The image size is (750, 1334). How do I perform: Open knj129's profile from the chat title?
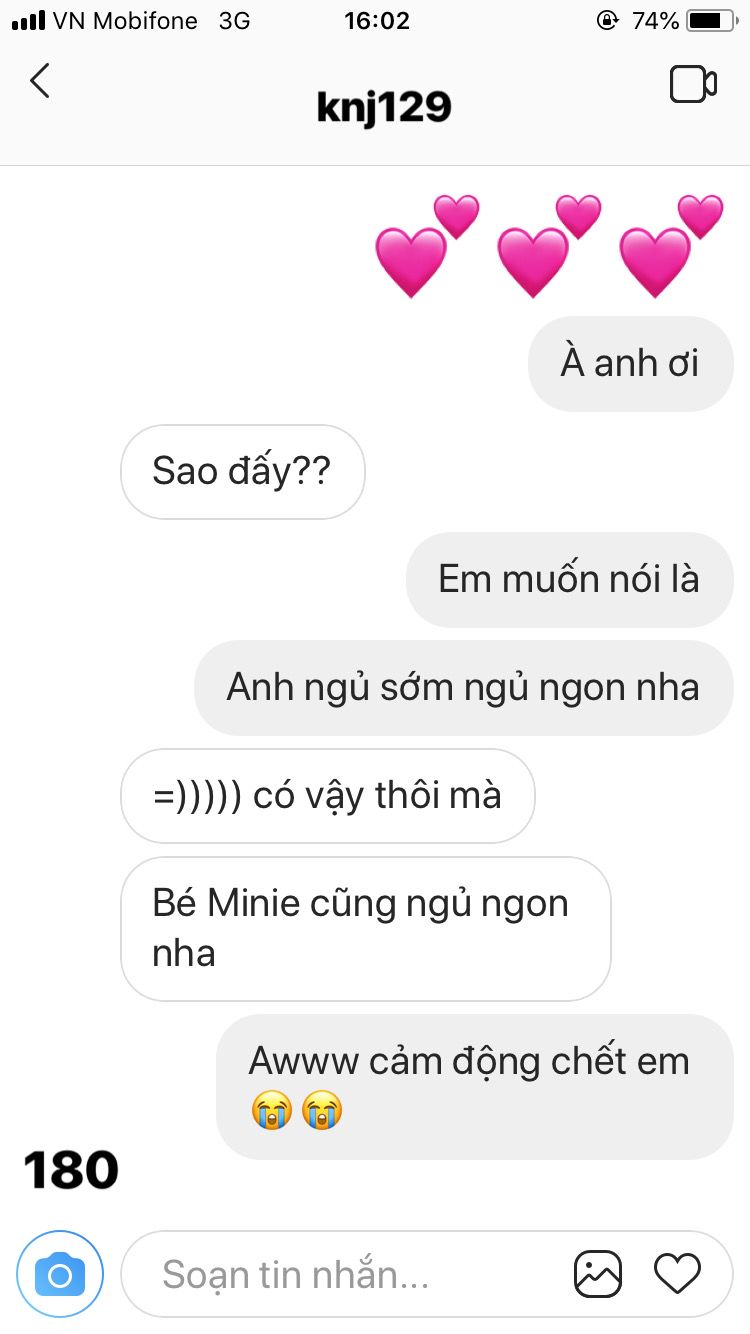point(384,106)
